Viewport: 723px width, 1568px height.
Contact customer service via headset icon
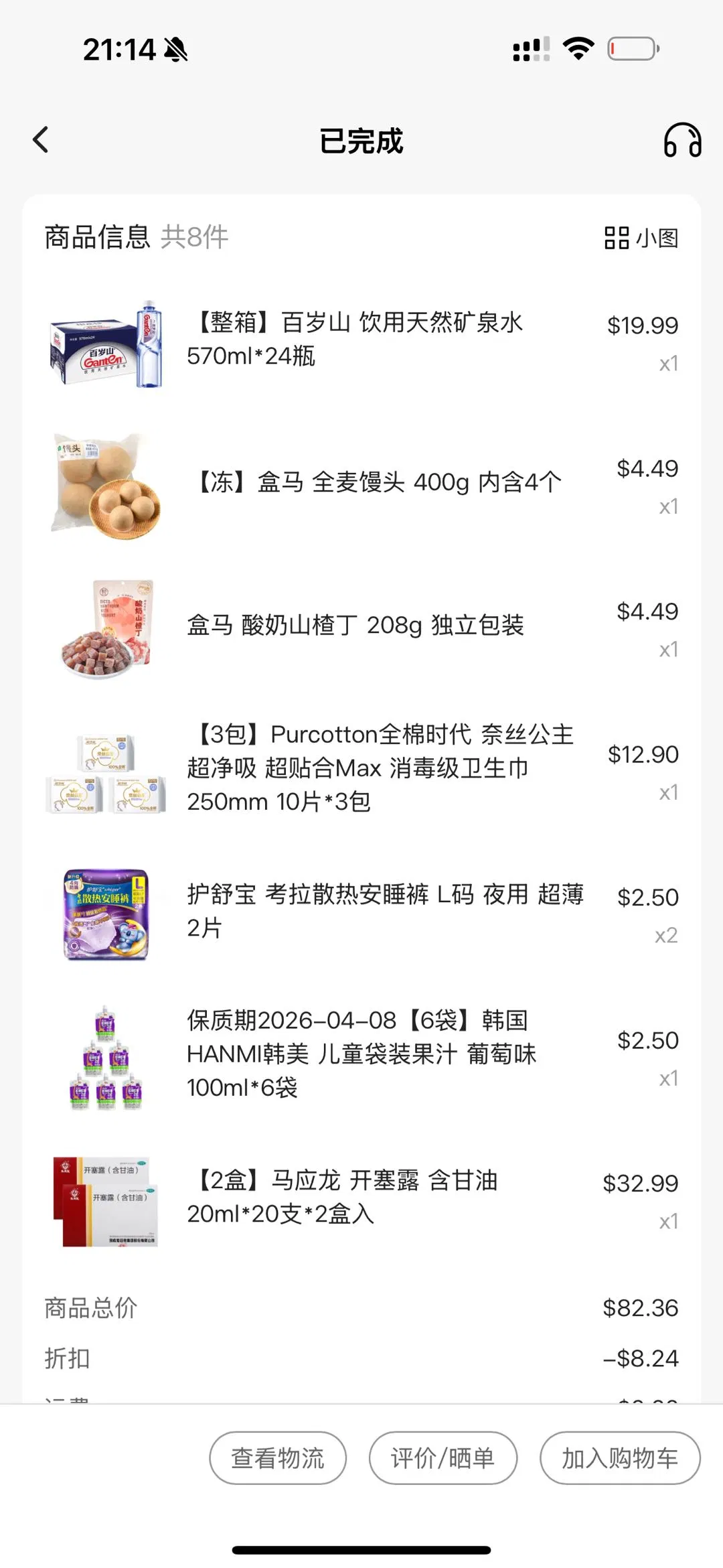(x=682, y=140)
